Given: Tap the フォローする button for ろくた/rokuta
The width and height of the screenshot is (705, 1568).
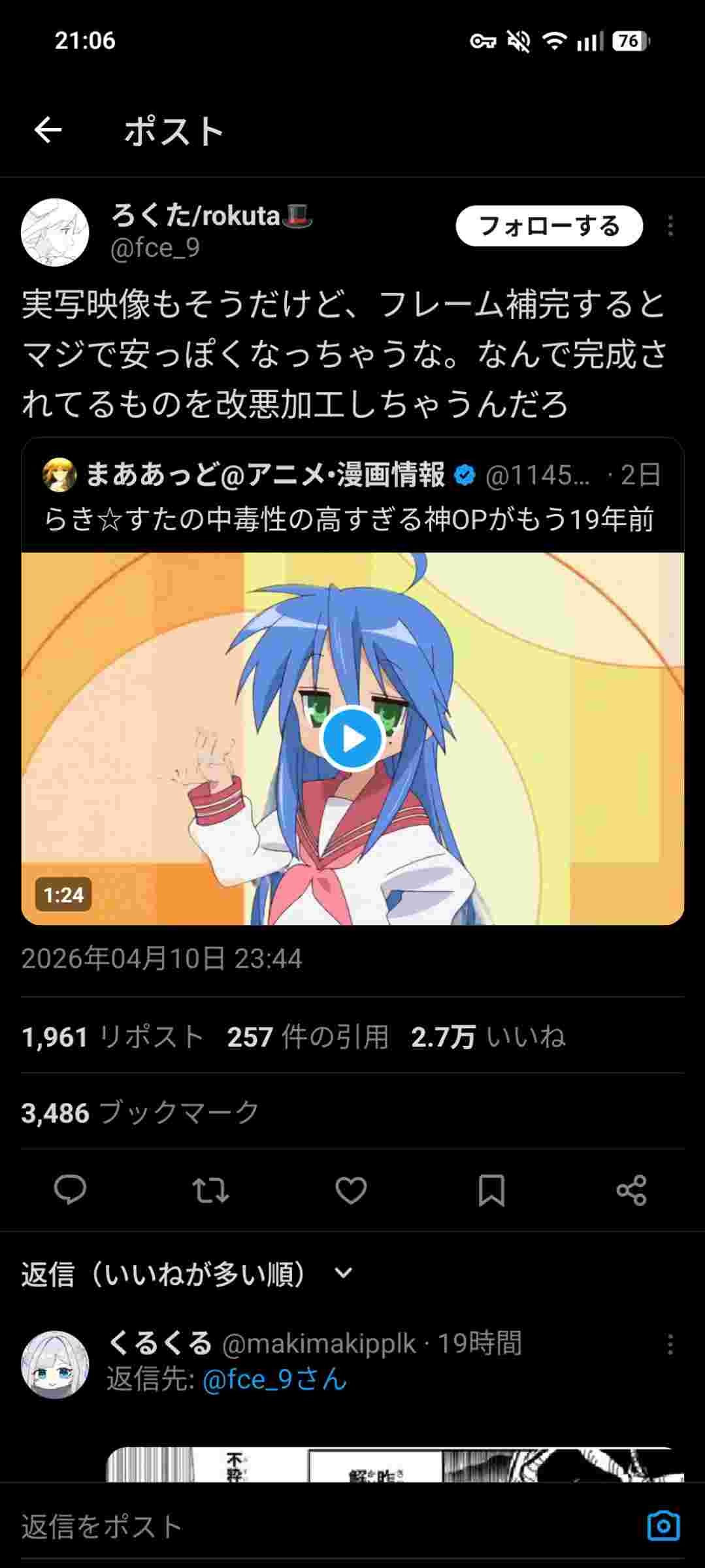Looking at the screenshot, I should click(549, 226).
